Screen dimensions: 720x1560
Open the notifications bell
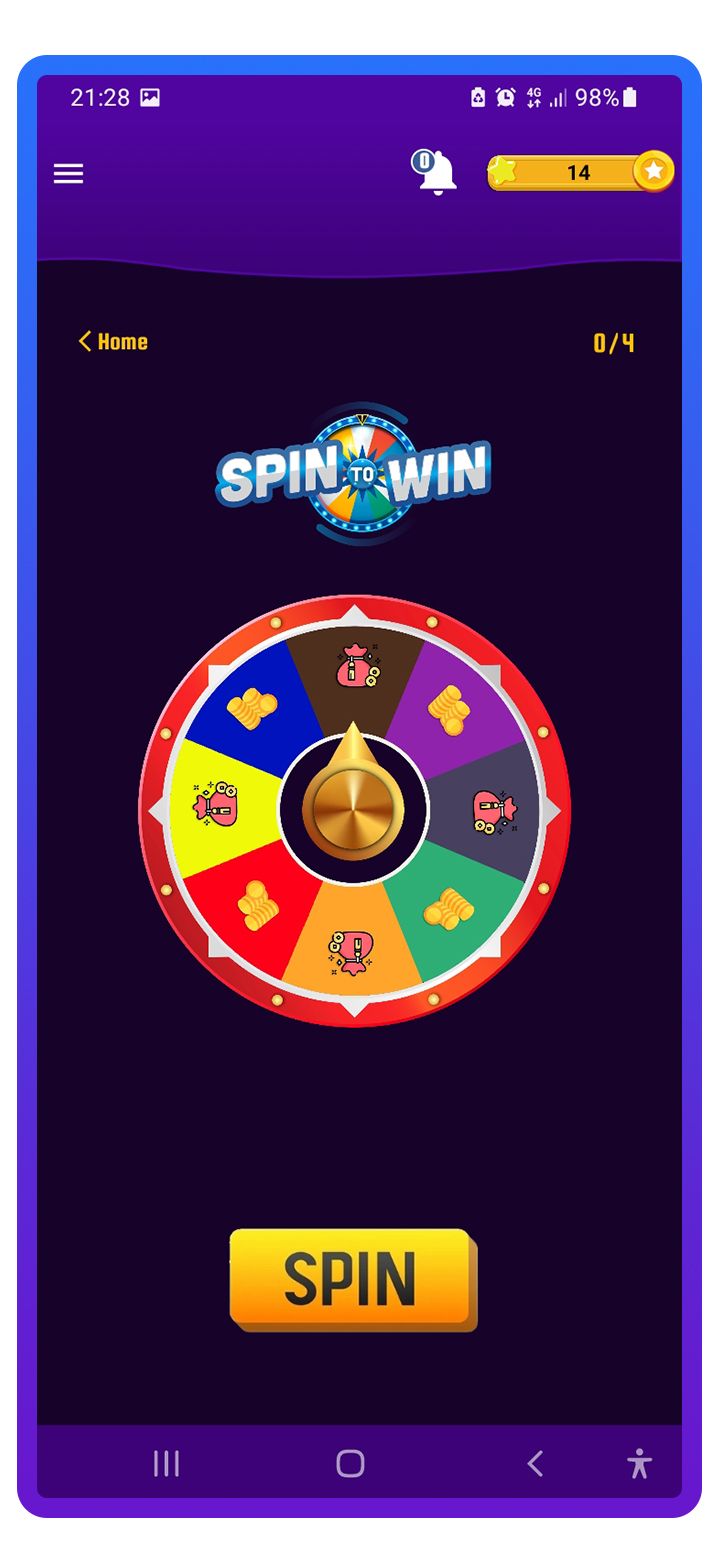tap(435, 171)
